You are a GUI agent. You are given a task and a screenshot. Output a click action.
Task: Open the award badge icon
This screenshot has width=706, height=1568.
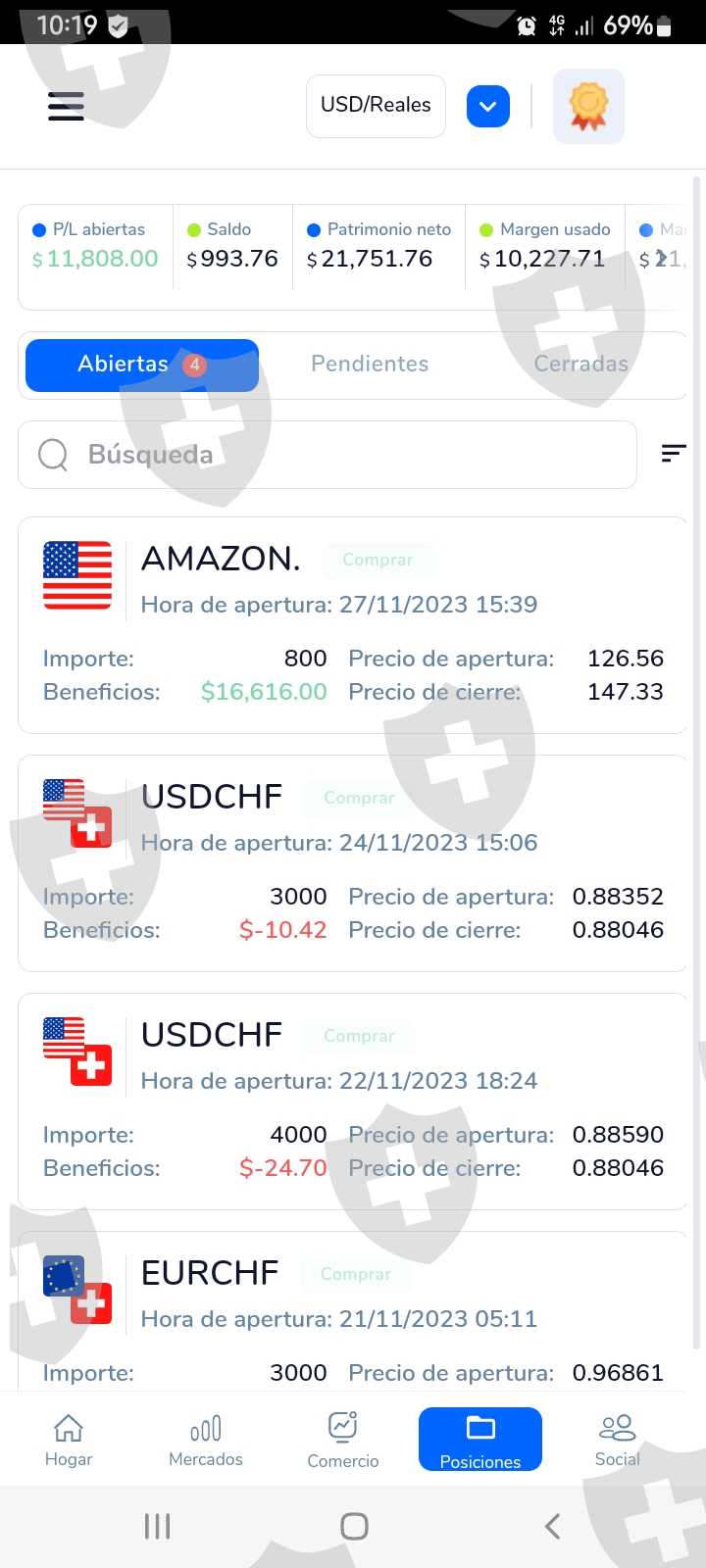pyautogui.click(x=588, y=106)
